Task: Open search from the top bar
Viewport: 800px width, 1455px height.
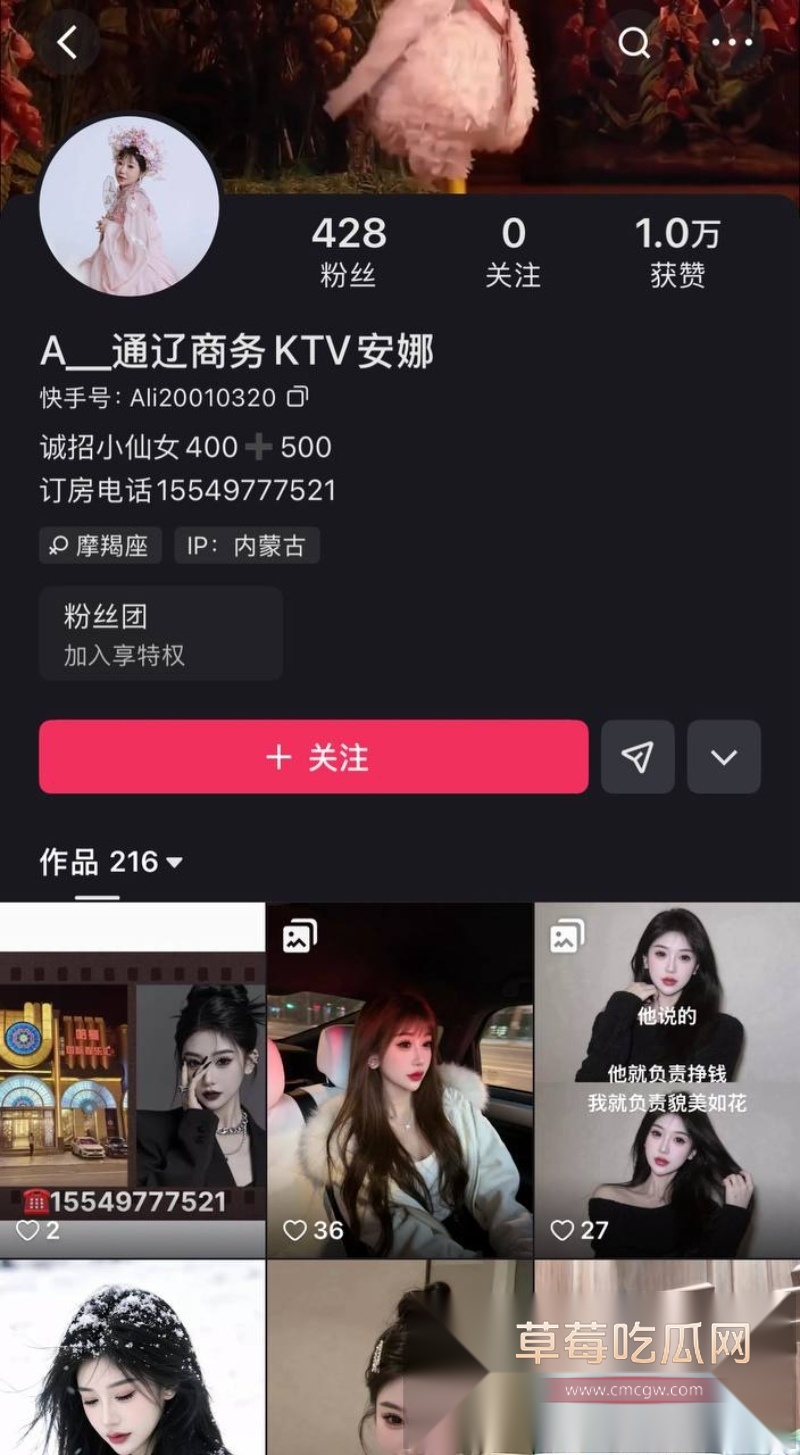Action: point(634,42)
